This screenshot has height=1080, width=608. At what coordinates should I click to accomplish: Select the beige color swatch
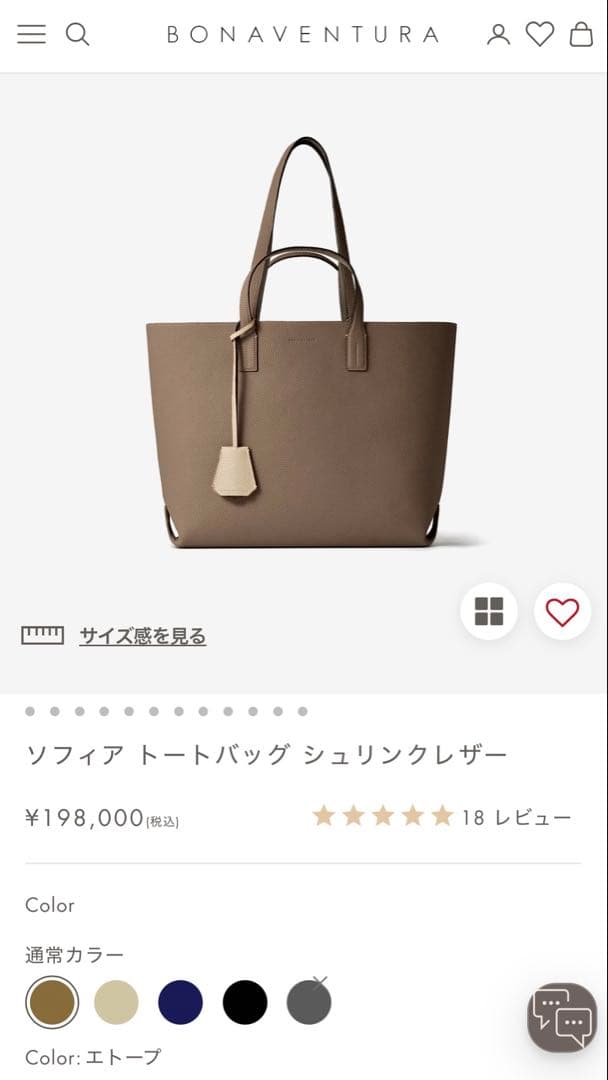[x=116, y=1002]
